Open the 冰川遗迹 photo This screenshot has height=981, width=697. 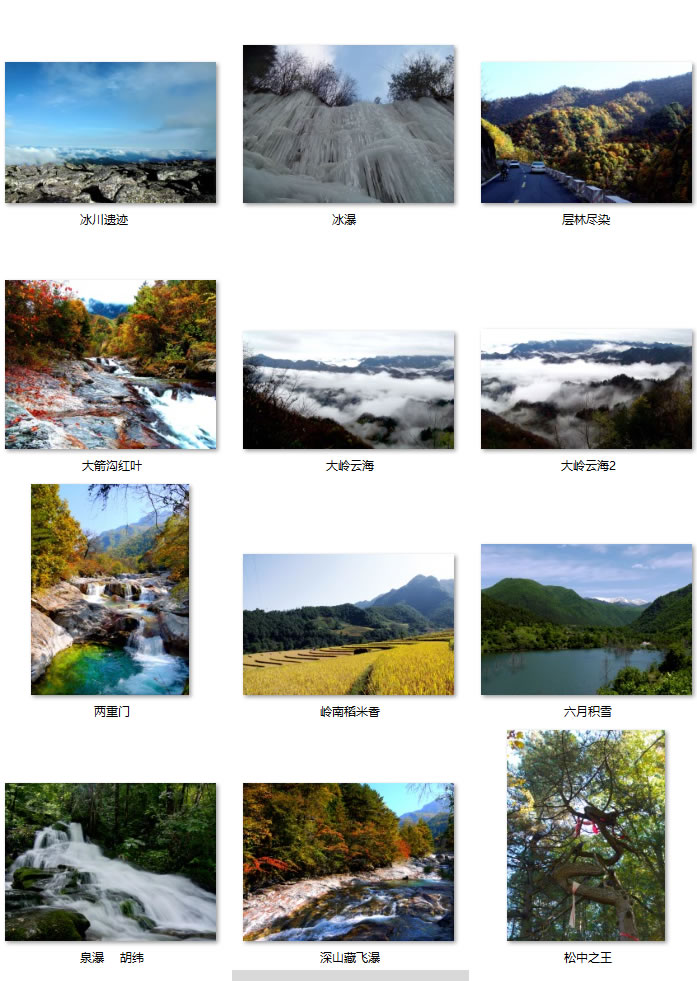[110, 132]
